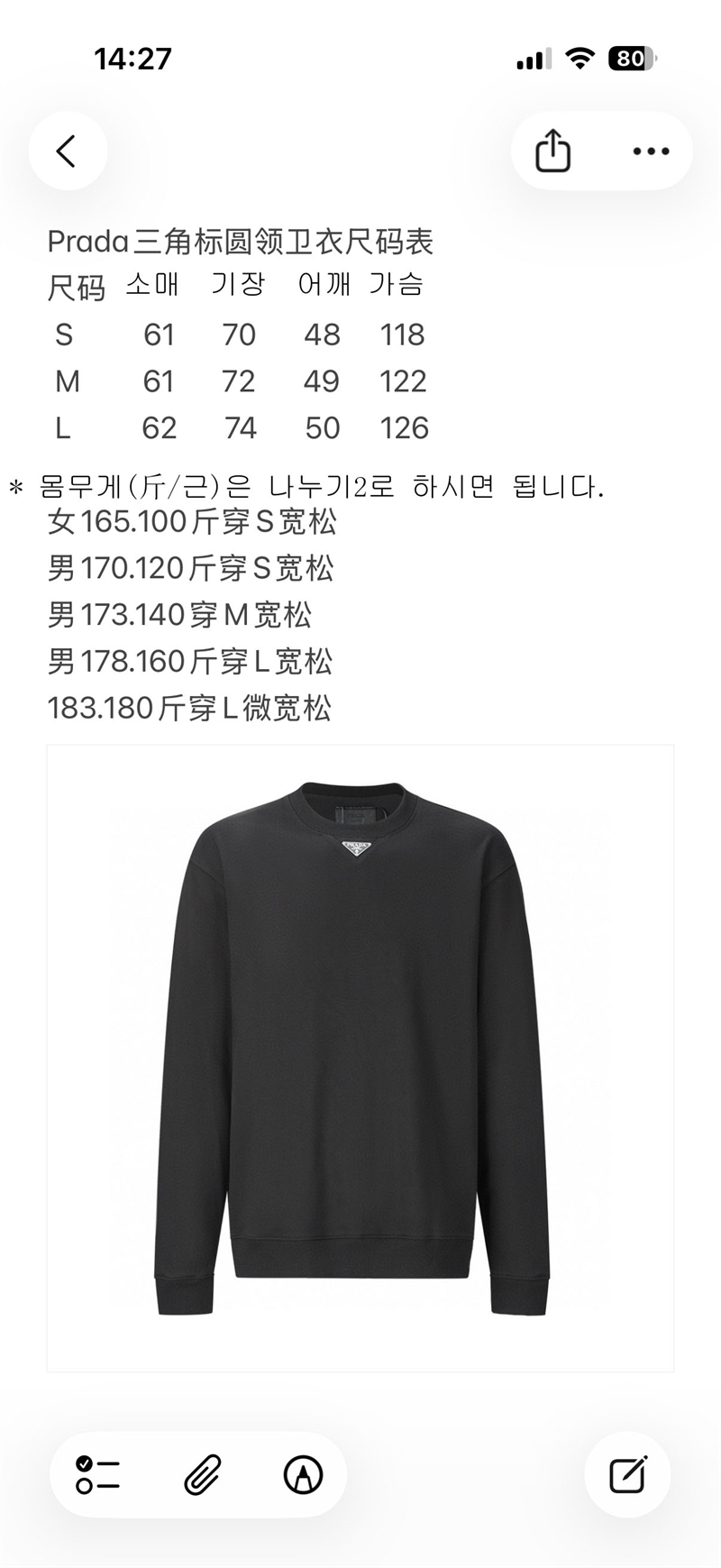Share this note
The width and height of the screenshot is (721, 1568).
(552, 151)
